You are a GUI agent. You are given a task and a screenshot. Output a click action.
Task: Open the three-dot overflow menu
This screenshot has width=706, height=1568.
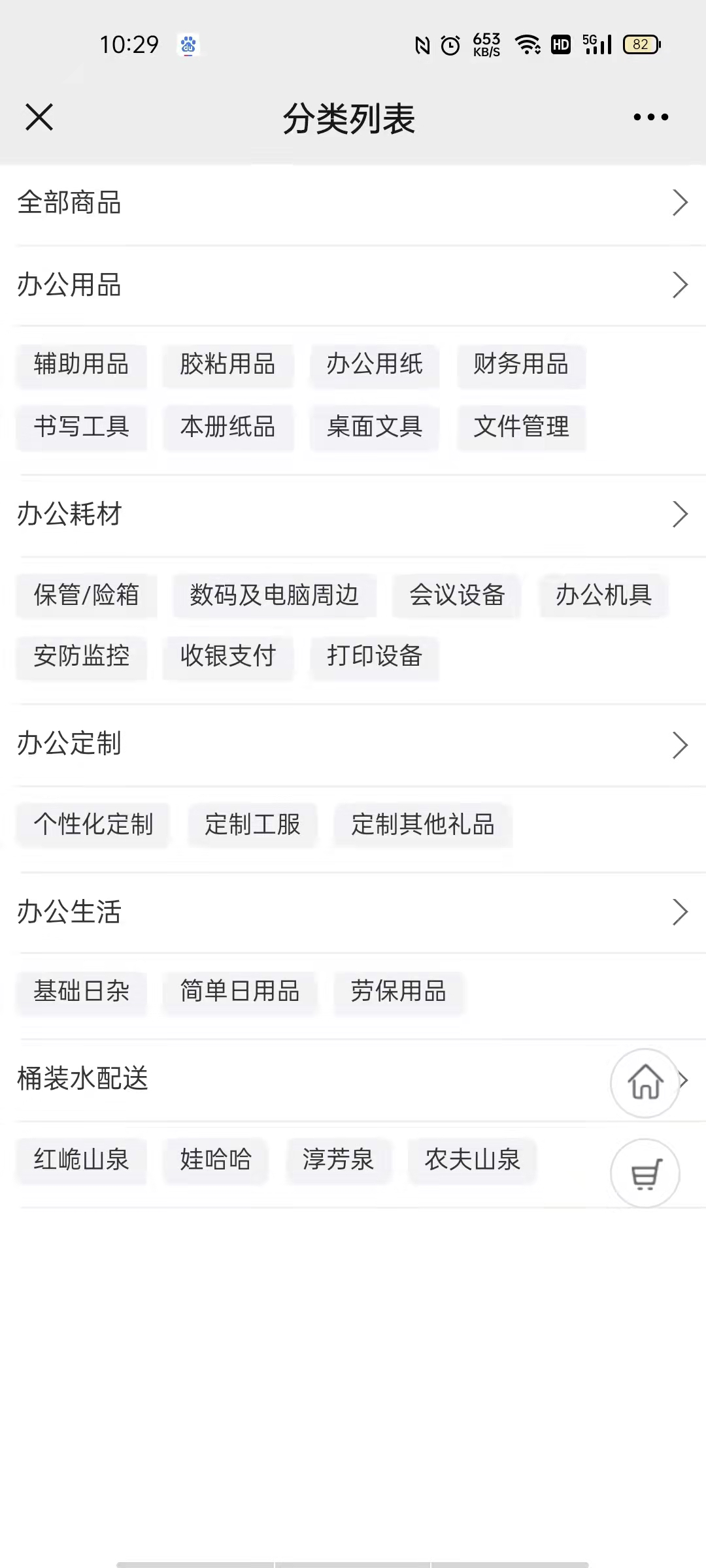pyautogui.click(x=650, y=118)
